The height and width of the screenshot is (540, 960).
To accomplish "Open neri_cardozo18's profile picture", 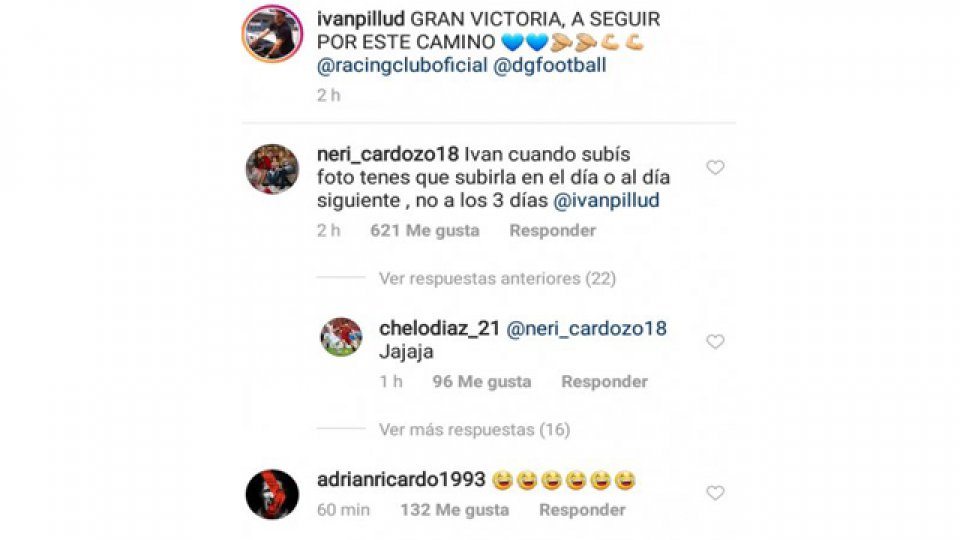I will click(x=272, y=169).
